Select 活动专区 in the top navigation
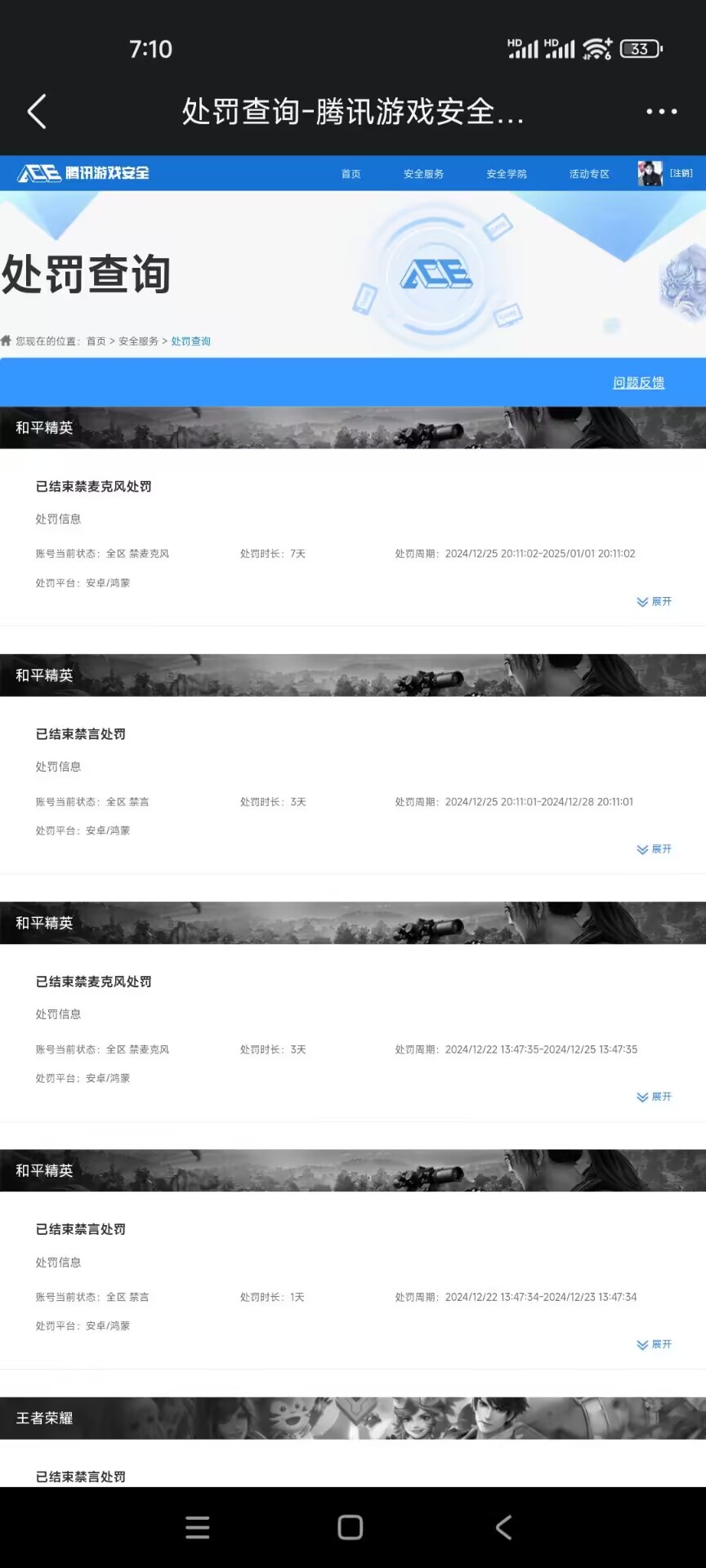Image resolution: width=706 pixels, height=1568 pixels. tap(588, 173)
